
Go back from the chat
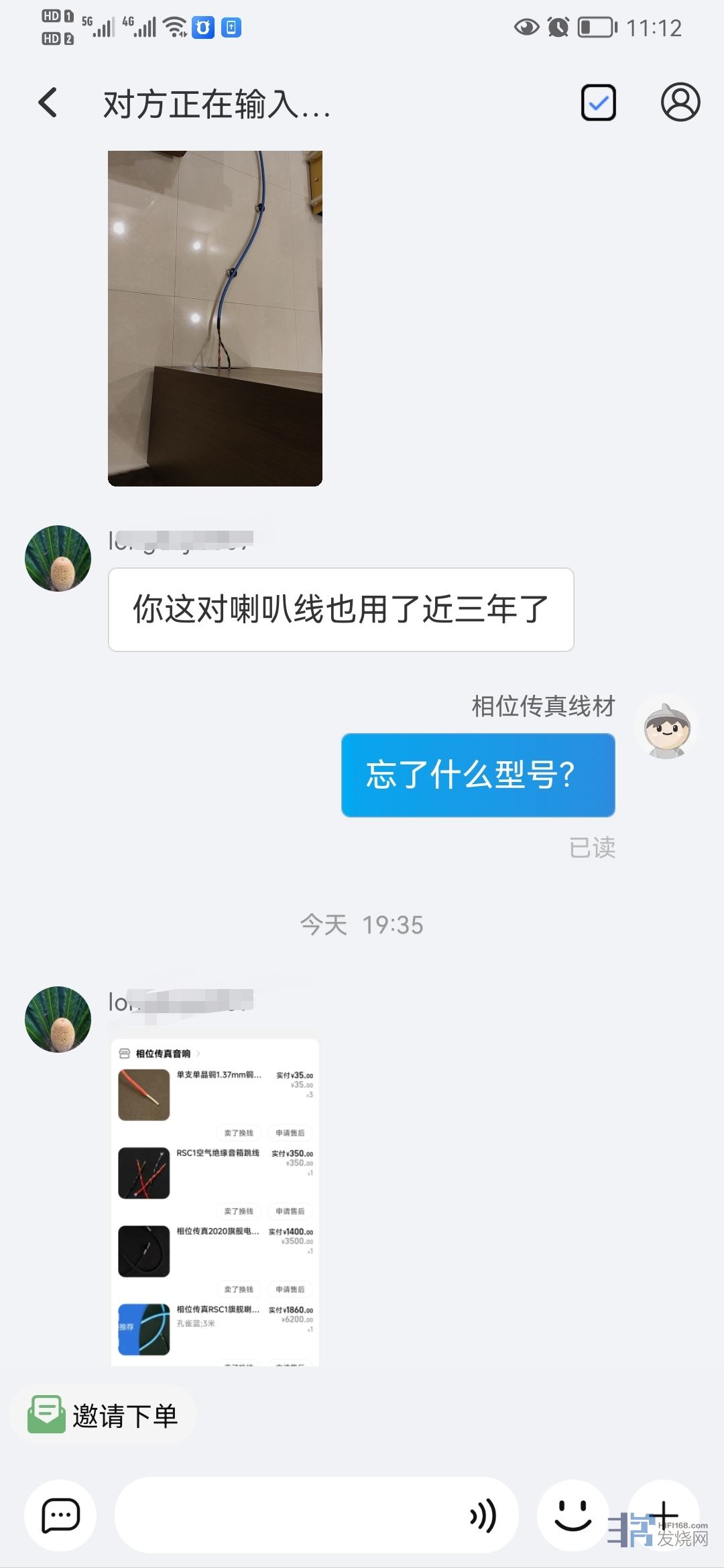click(x=48, y=103)
